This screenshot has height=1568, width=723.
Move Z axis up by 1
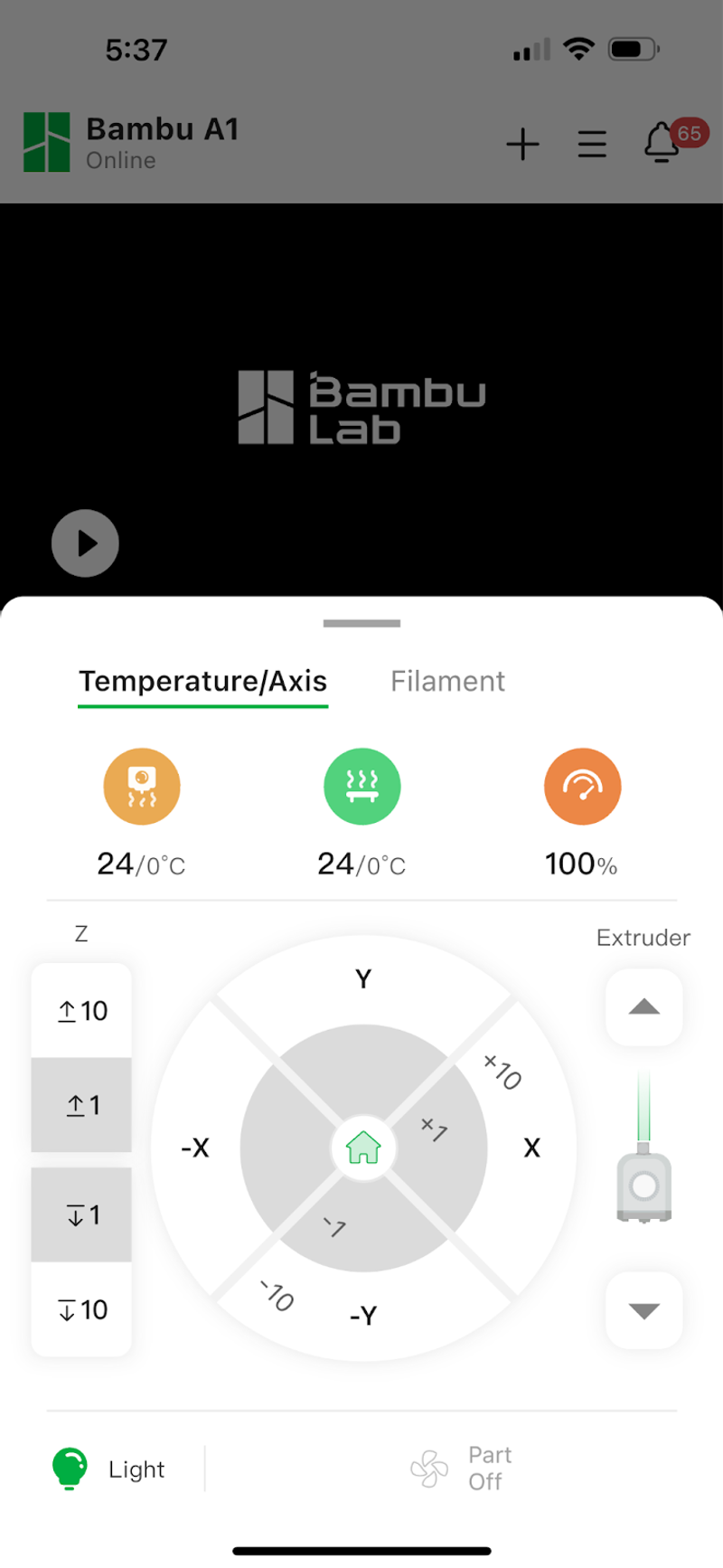click(81, 1105)
